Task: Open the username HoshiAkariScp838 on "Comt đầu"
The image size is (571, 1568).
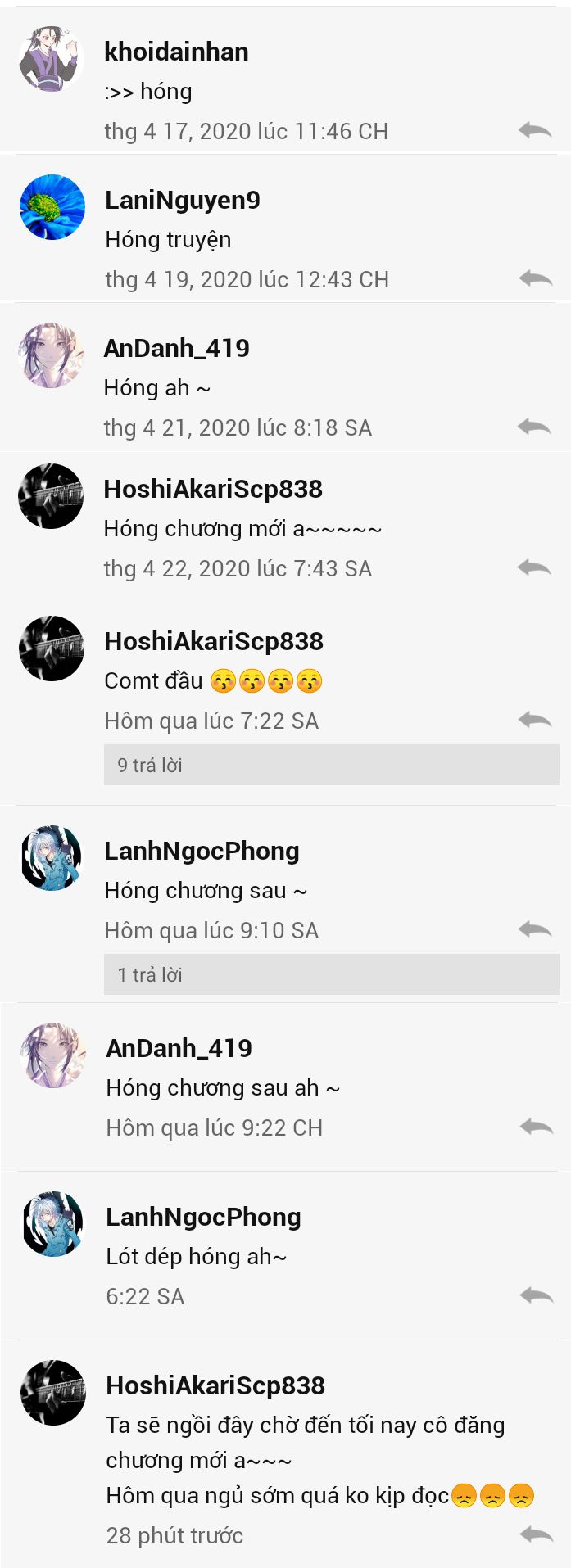Action: coord(213,641)
